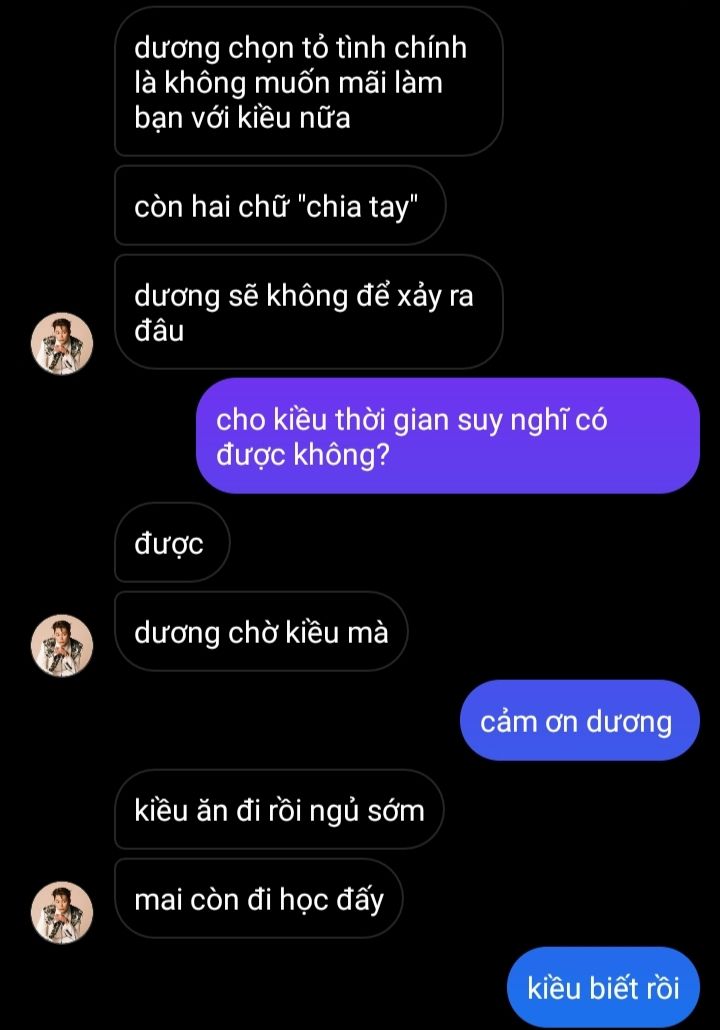720x1030 pixels.
Task: View profile from avatar beside "mai còn đi học đấy"
Action: coord(63,912)
